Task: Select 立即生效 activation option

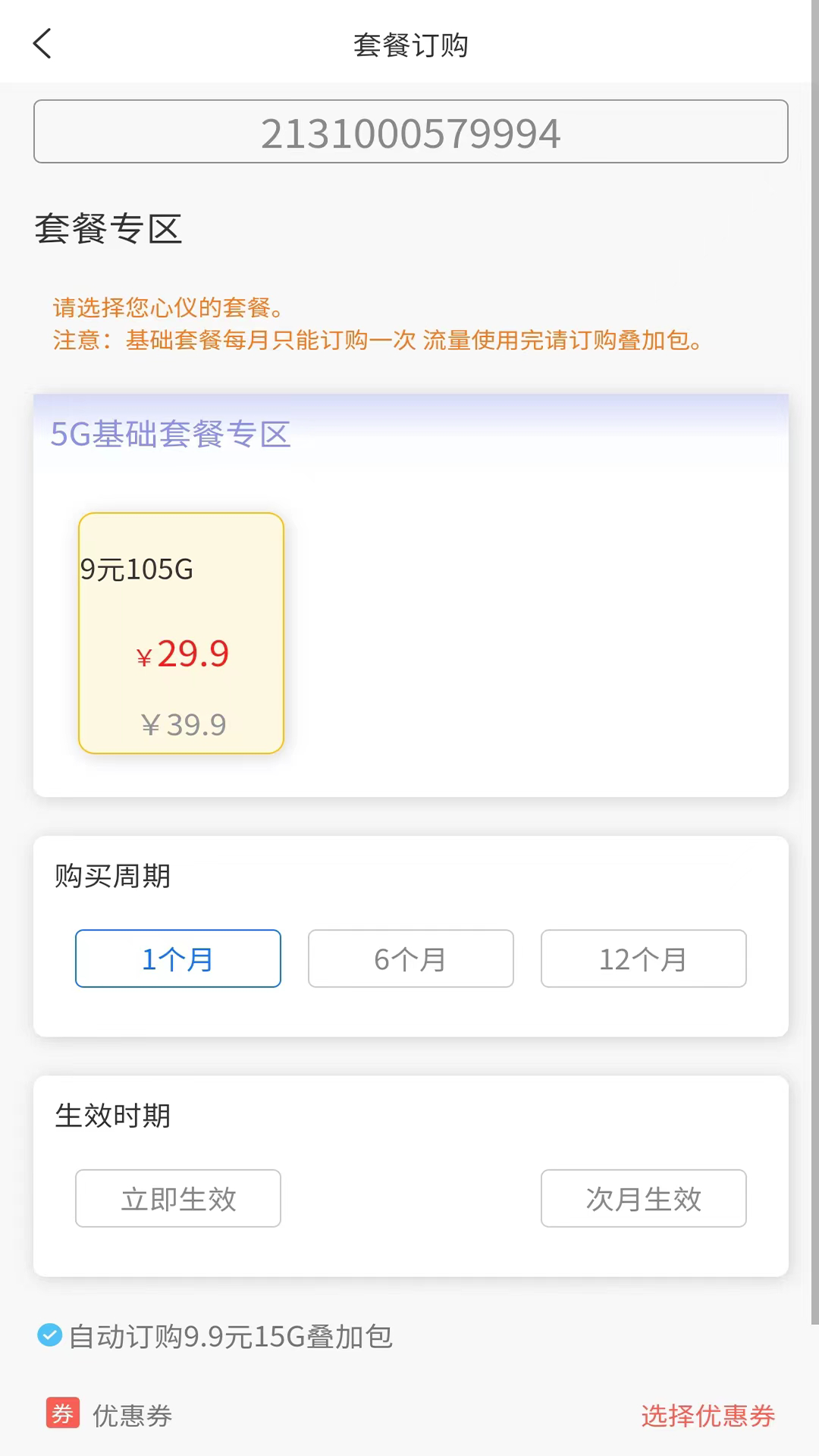Action: (x=177, y=1198)
